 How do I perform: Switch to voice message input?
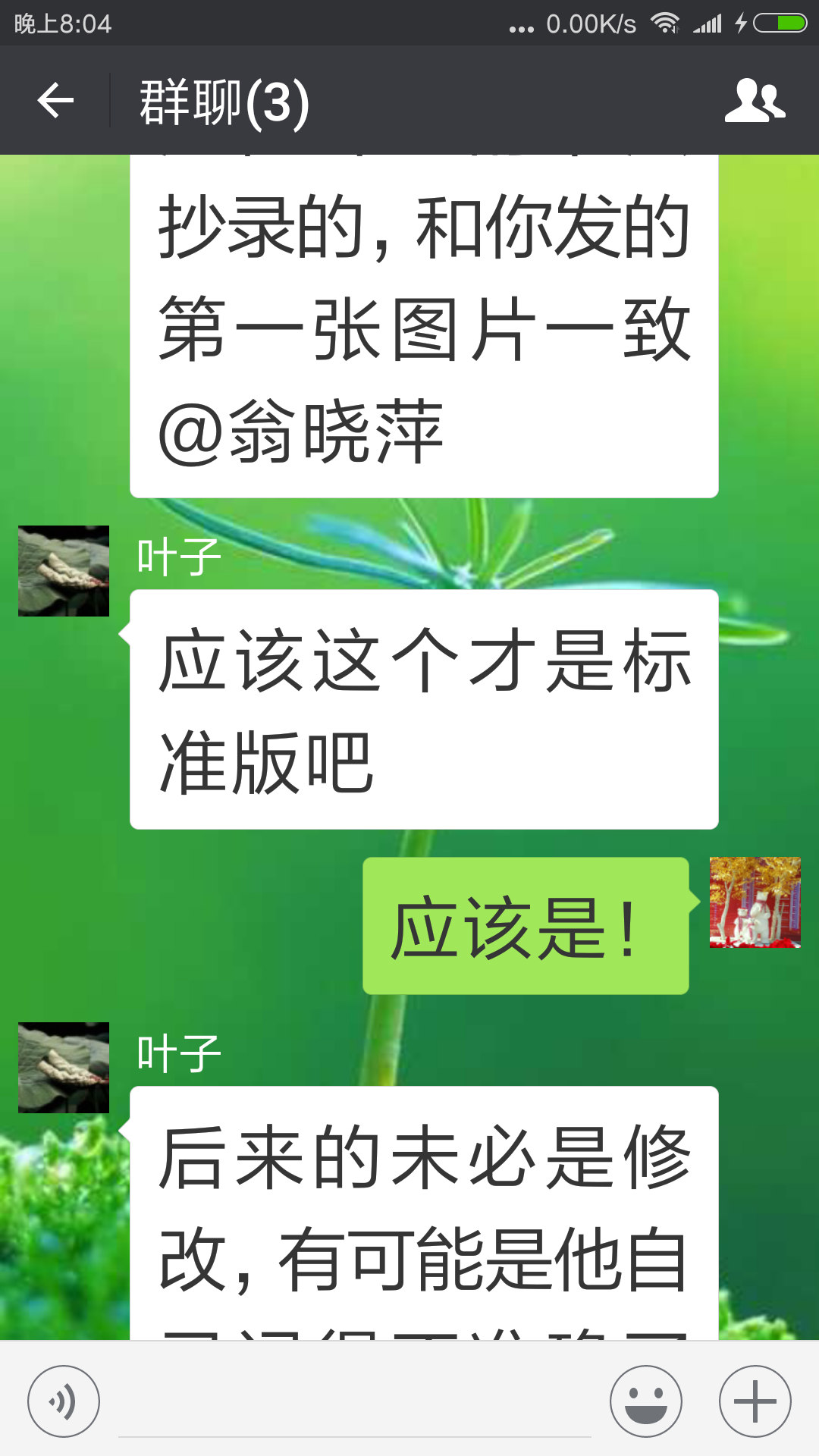[64, 1401]
